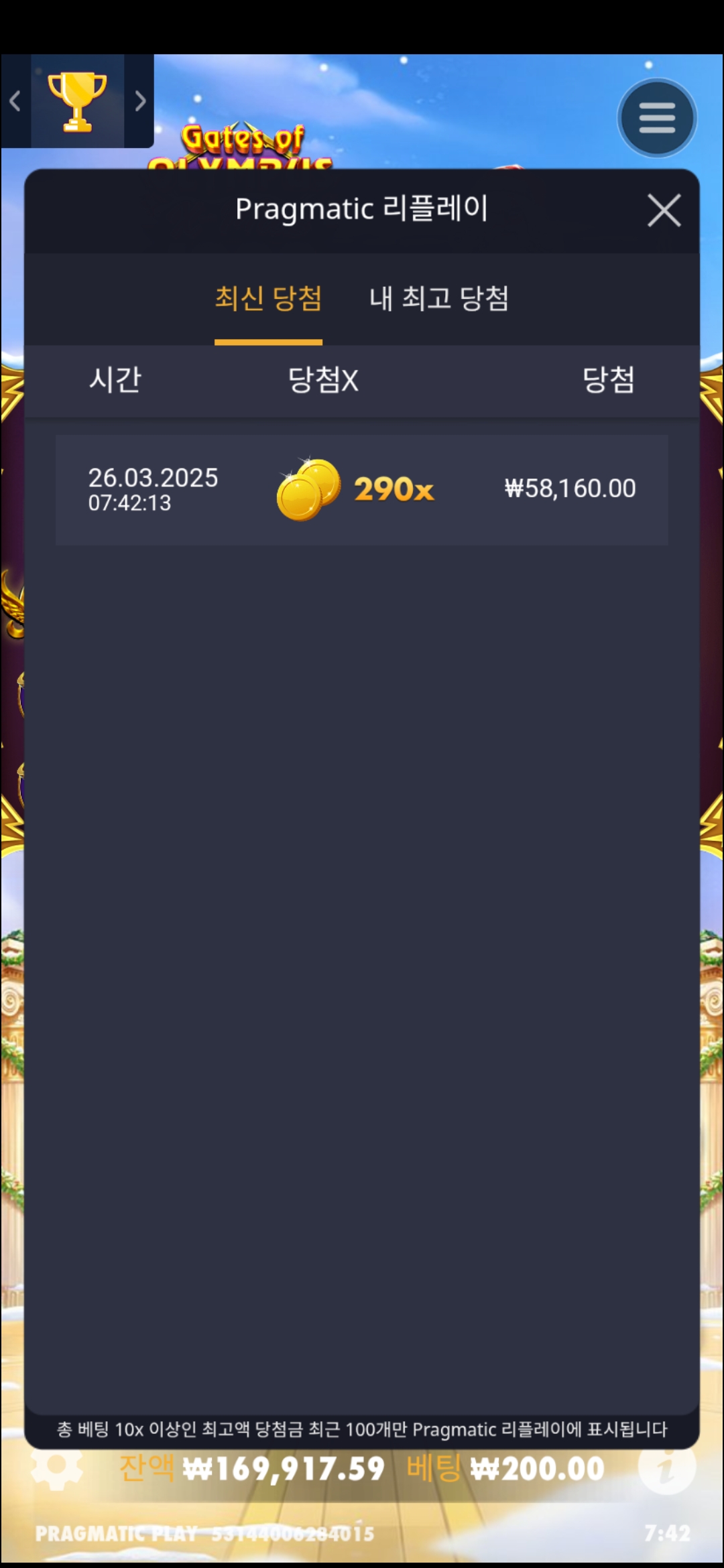Open the 290x win replay row
The height and width of the screenshot is (1568, 724).
[x=362, y=490]
